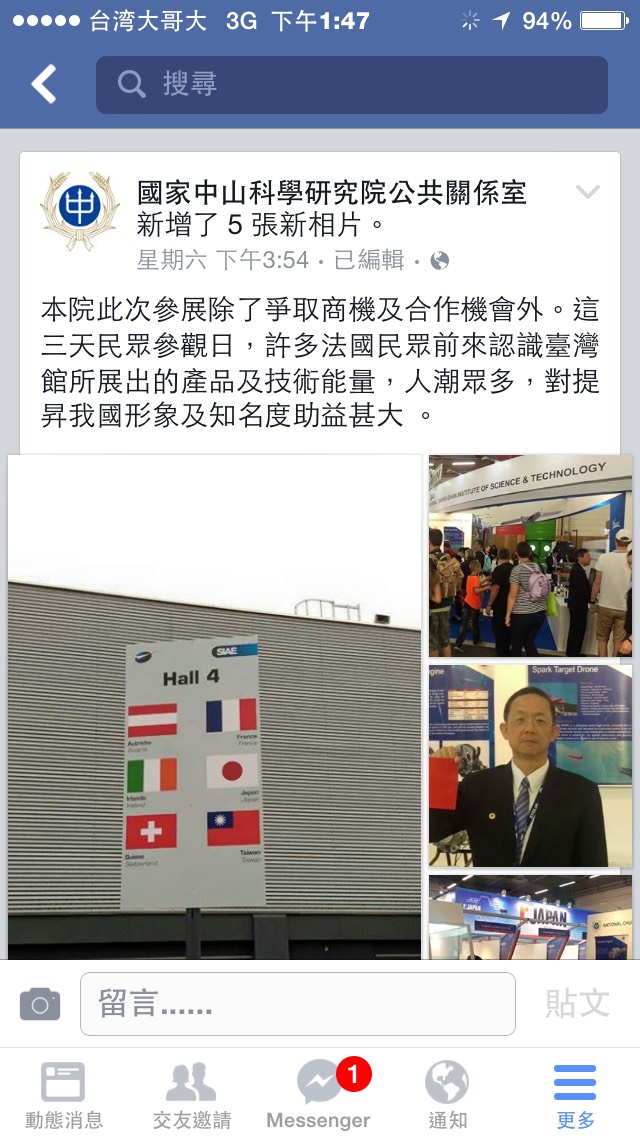Open the photo of man in suit

point(530,766)
